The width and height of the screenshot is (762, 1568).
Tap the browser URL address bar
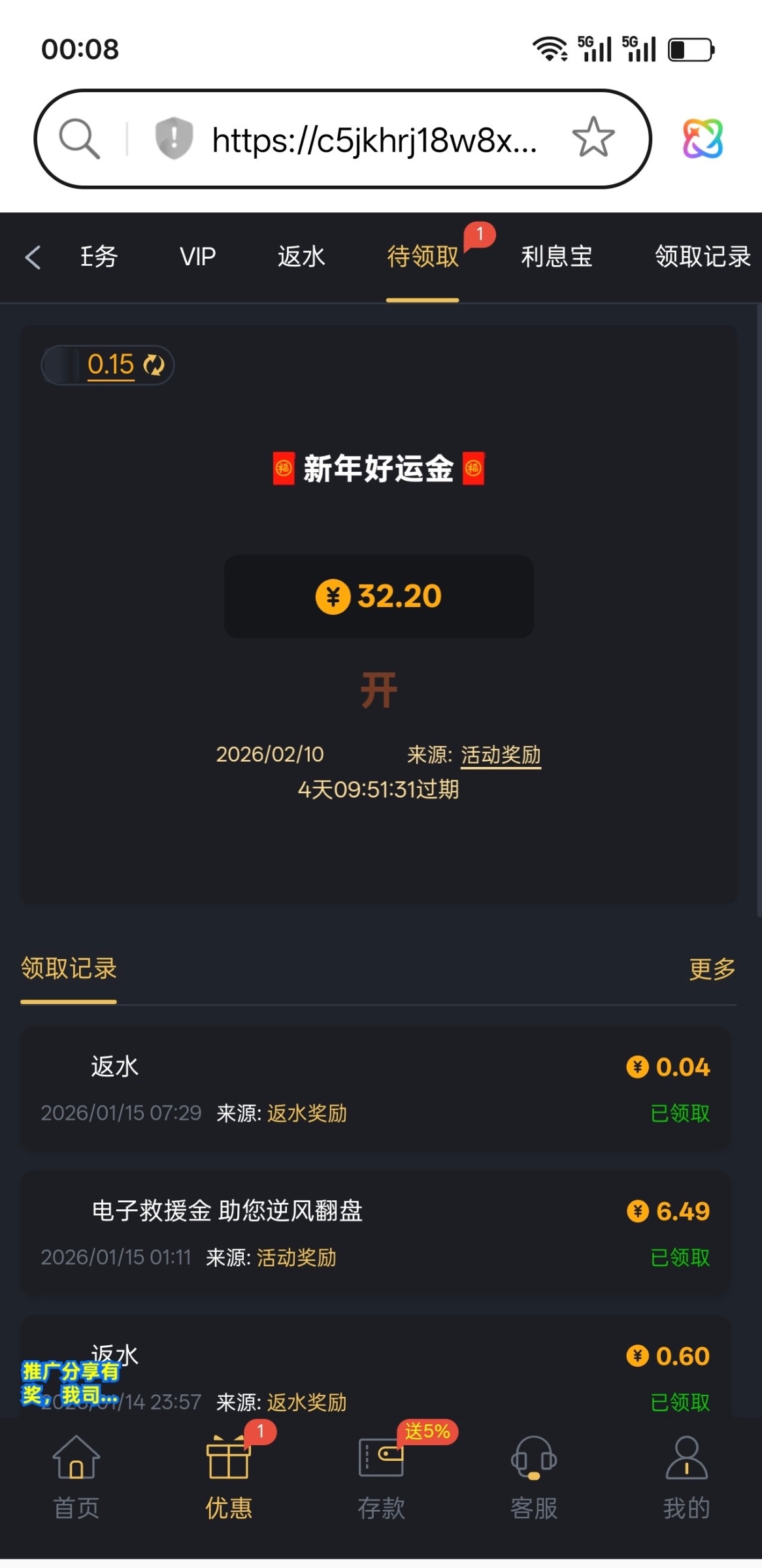click(x=374, y=140)
